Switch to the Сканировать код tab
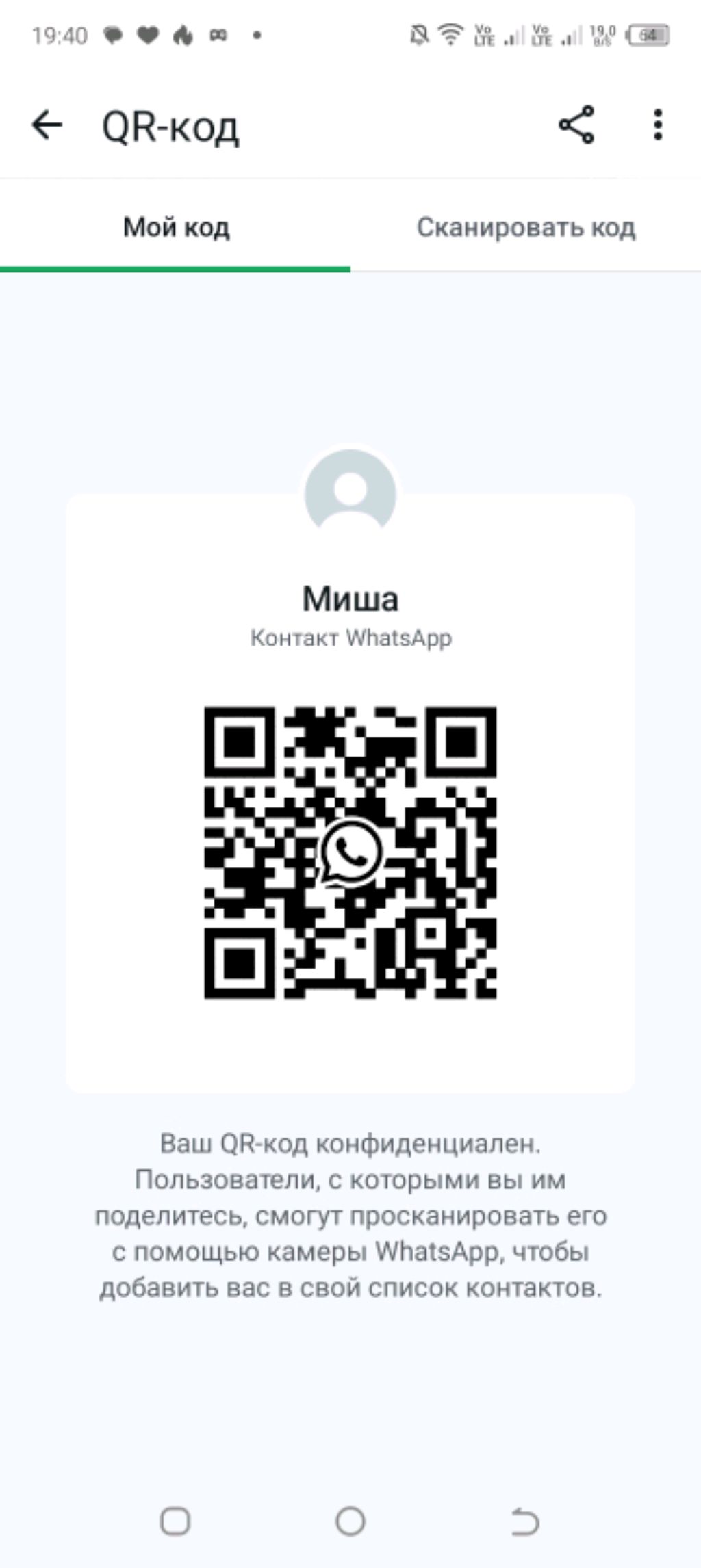 coord(526,228)
